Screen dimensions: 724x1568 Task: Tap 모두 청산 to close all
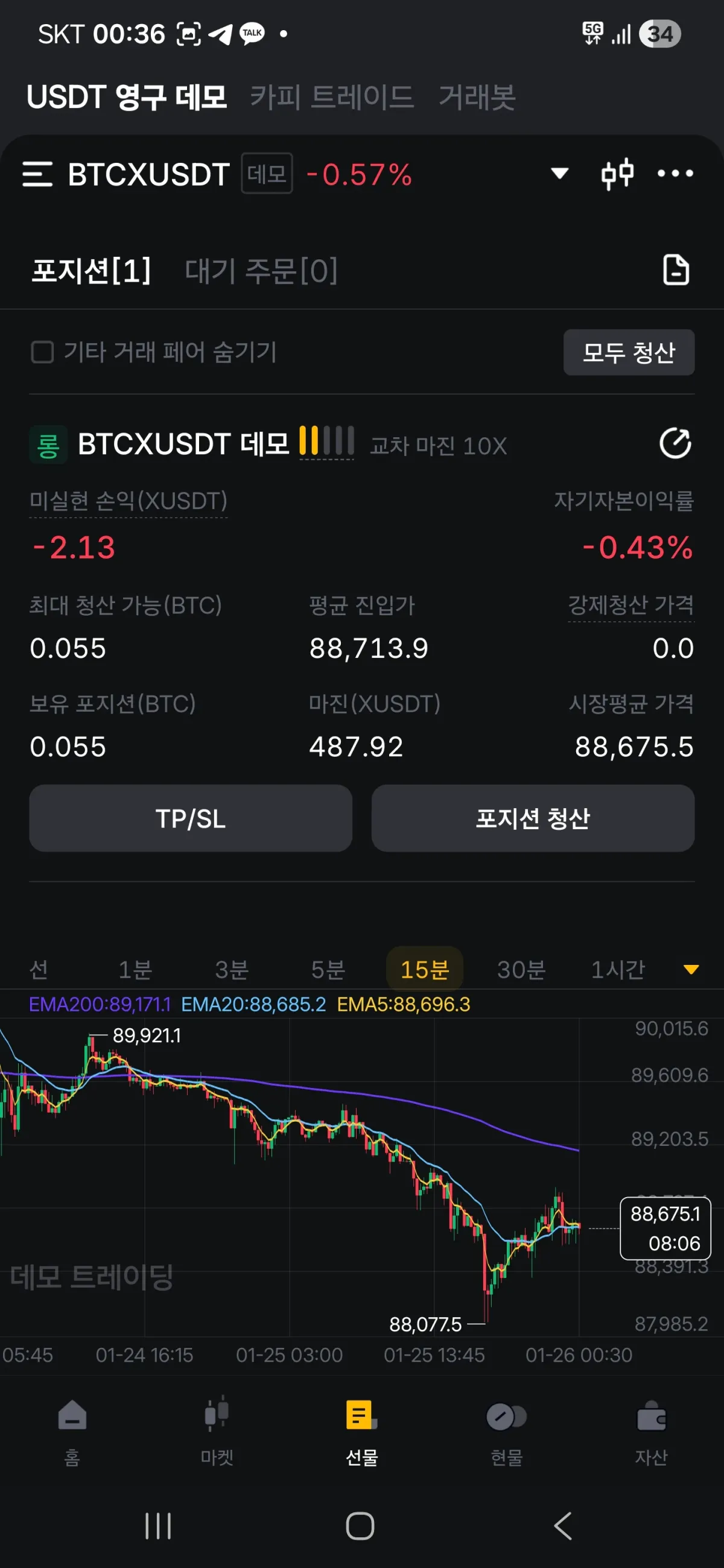point(629,352)
